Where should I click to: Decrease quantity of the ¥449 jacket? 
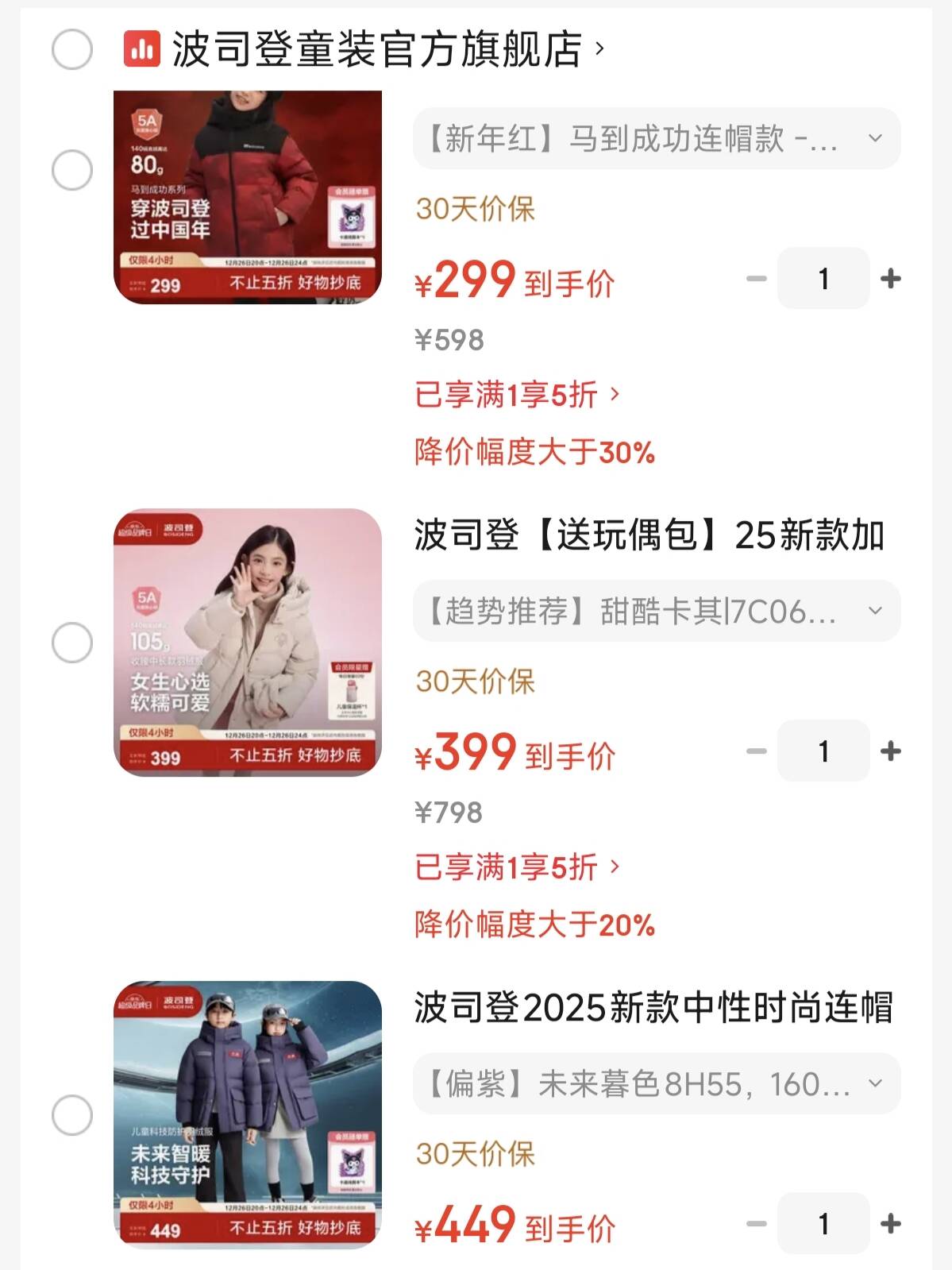pos(757,1223)
